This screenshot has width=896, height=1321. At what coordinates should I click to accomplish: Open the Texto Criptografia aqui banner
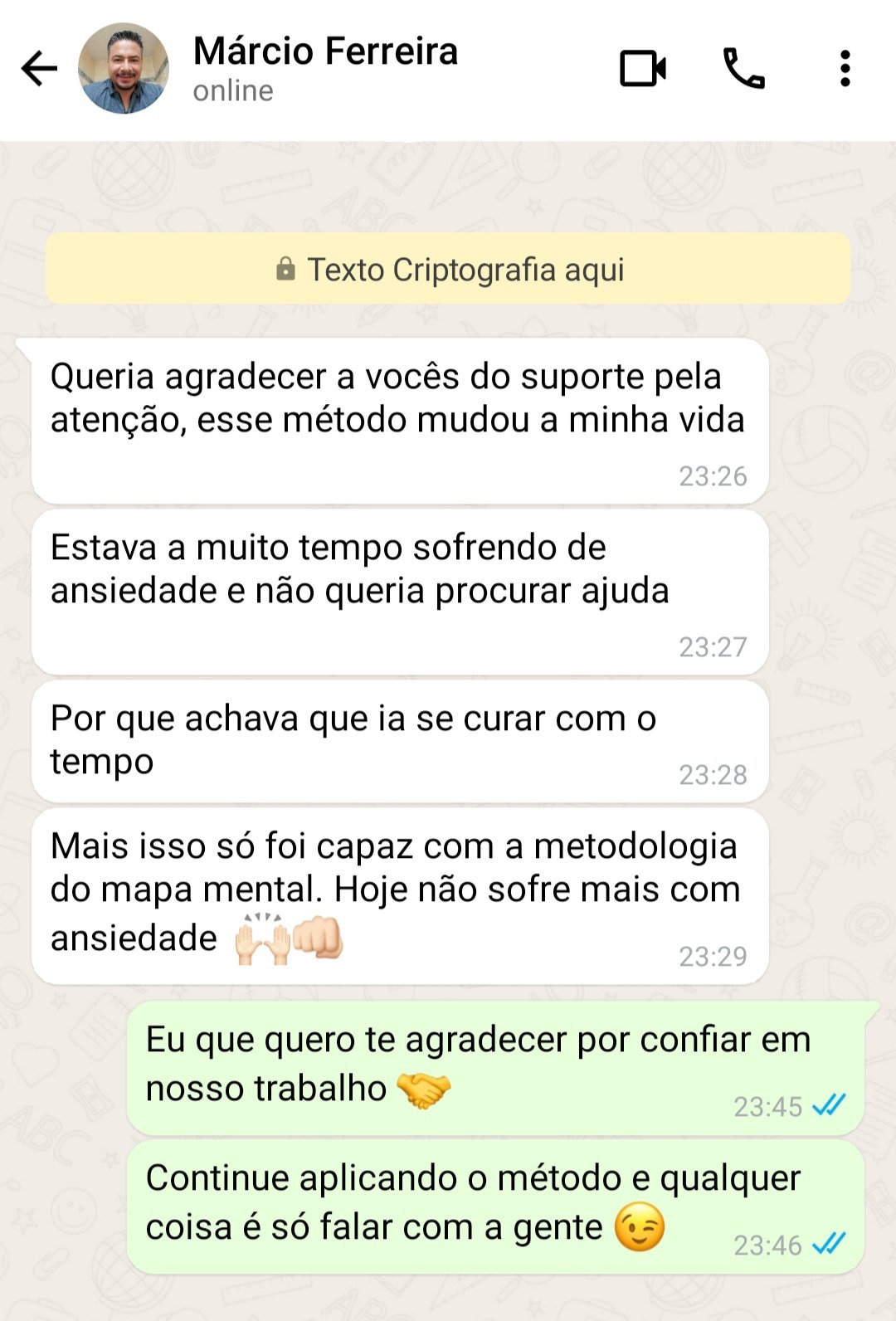[x=448, y=268]
